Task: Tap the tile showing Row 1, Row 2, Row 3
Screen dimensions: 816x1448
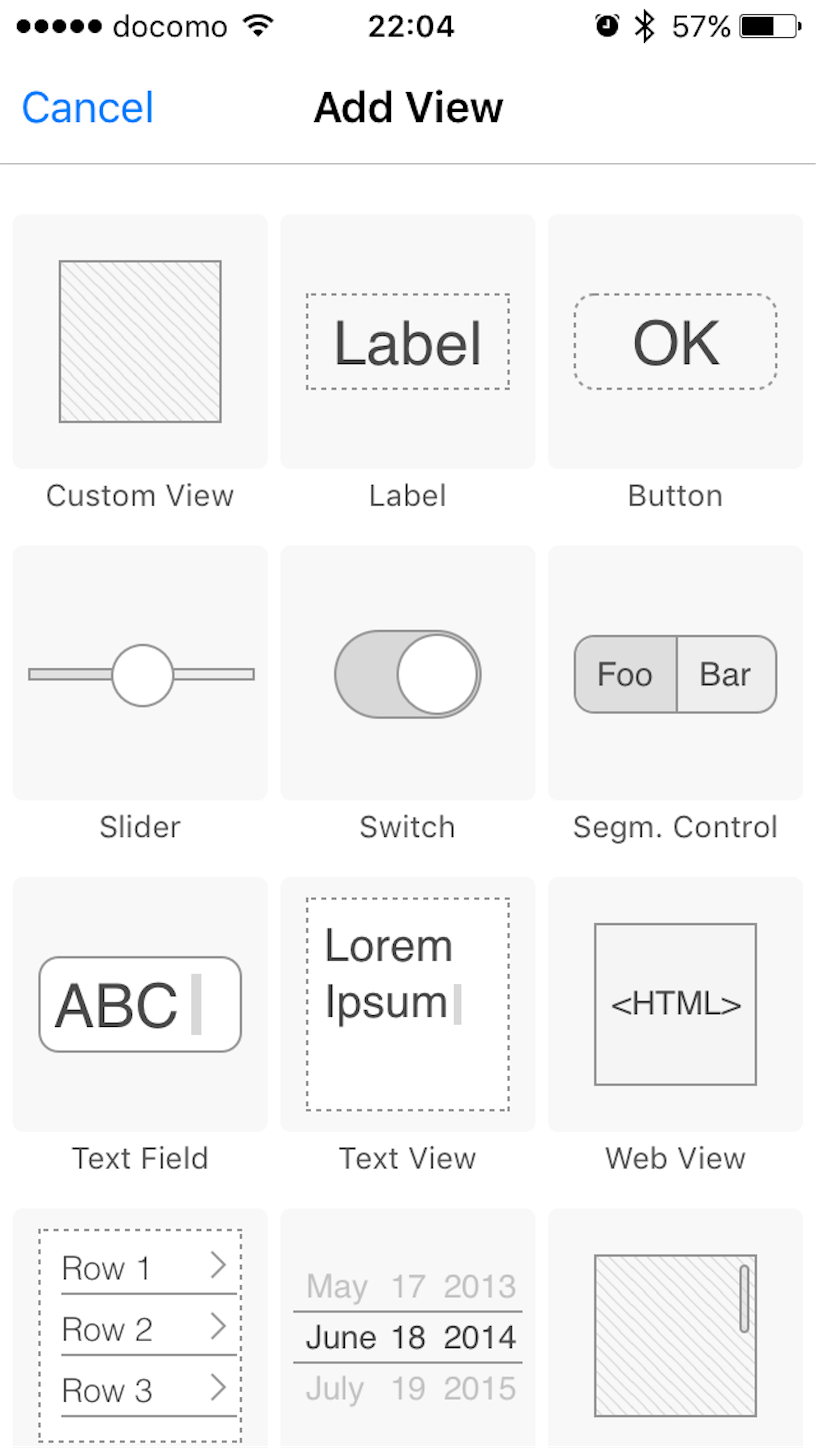Action: pyautogui.click(x=140, y=1328)
